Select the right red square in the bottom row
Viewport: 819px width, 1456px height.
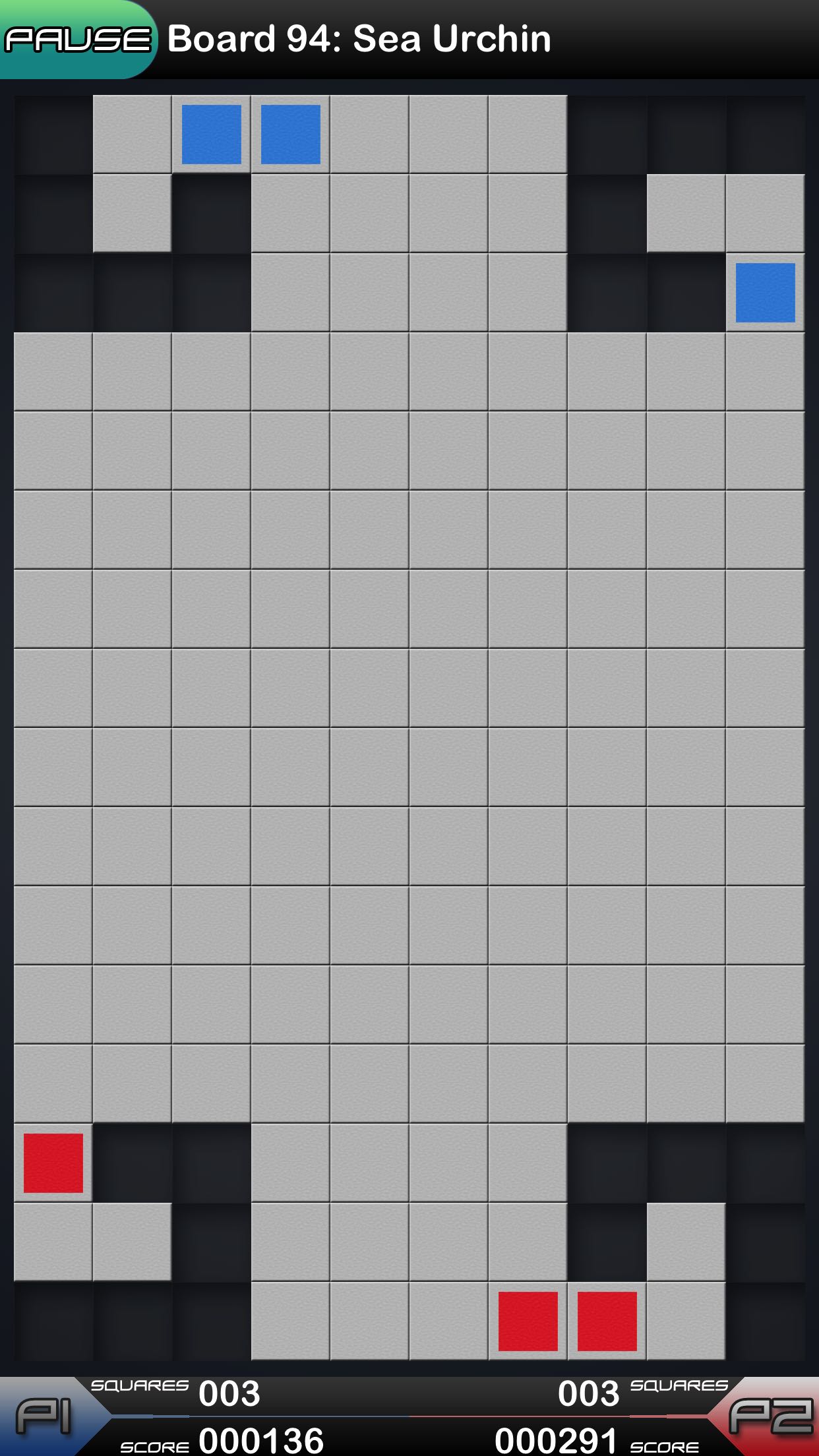click(x=607, y=1321)
